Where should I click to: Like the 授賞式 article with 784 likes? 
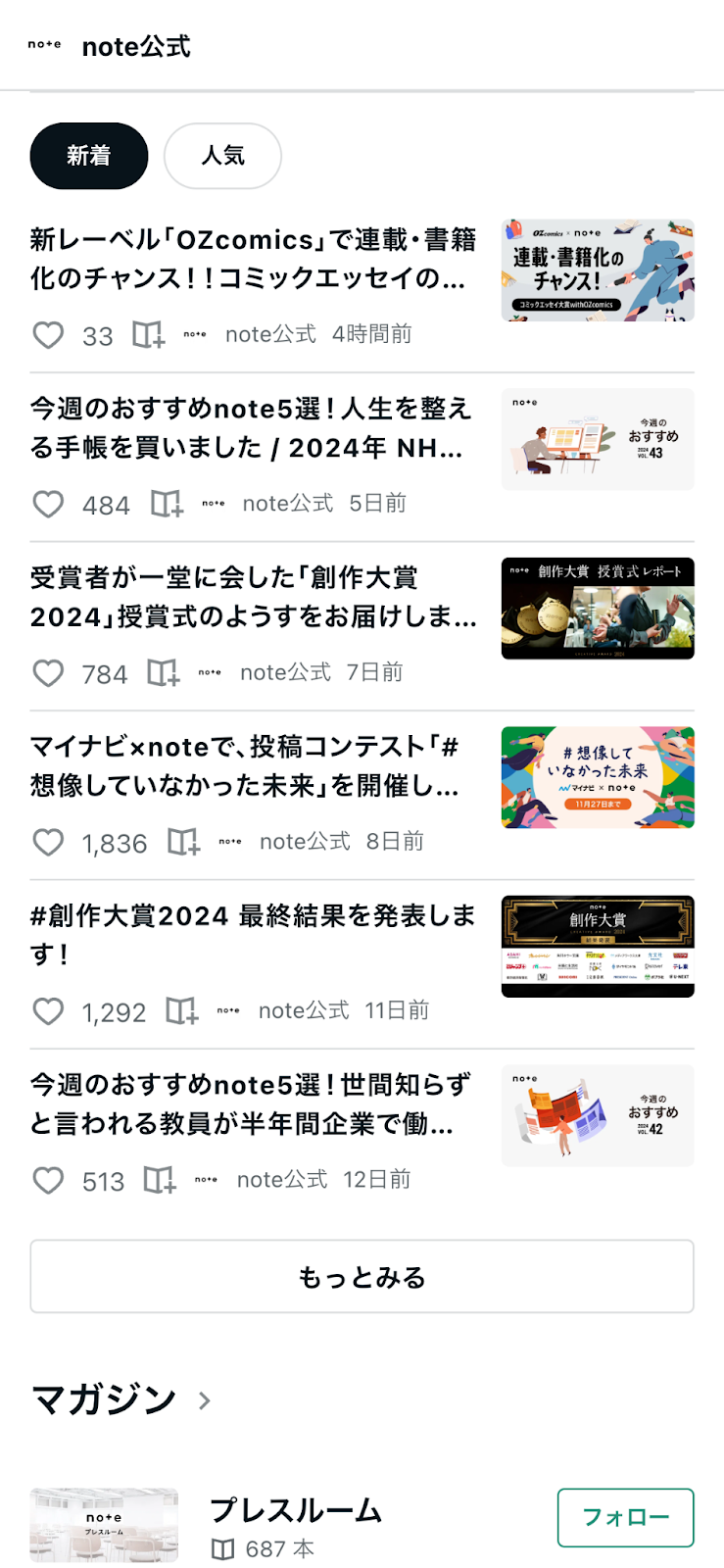point(48,673)
